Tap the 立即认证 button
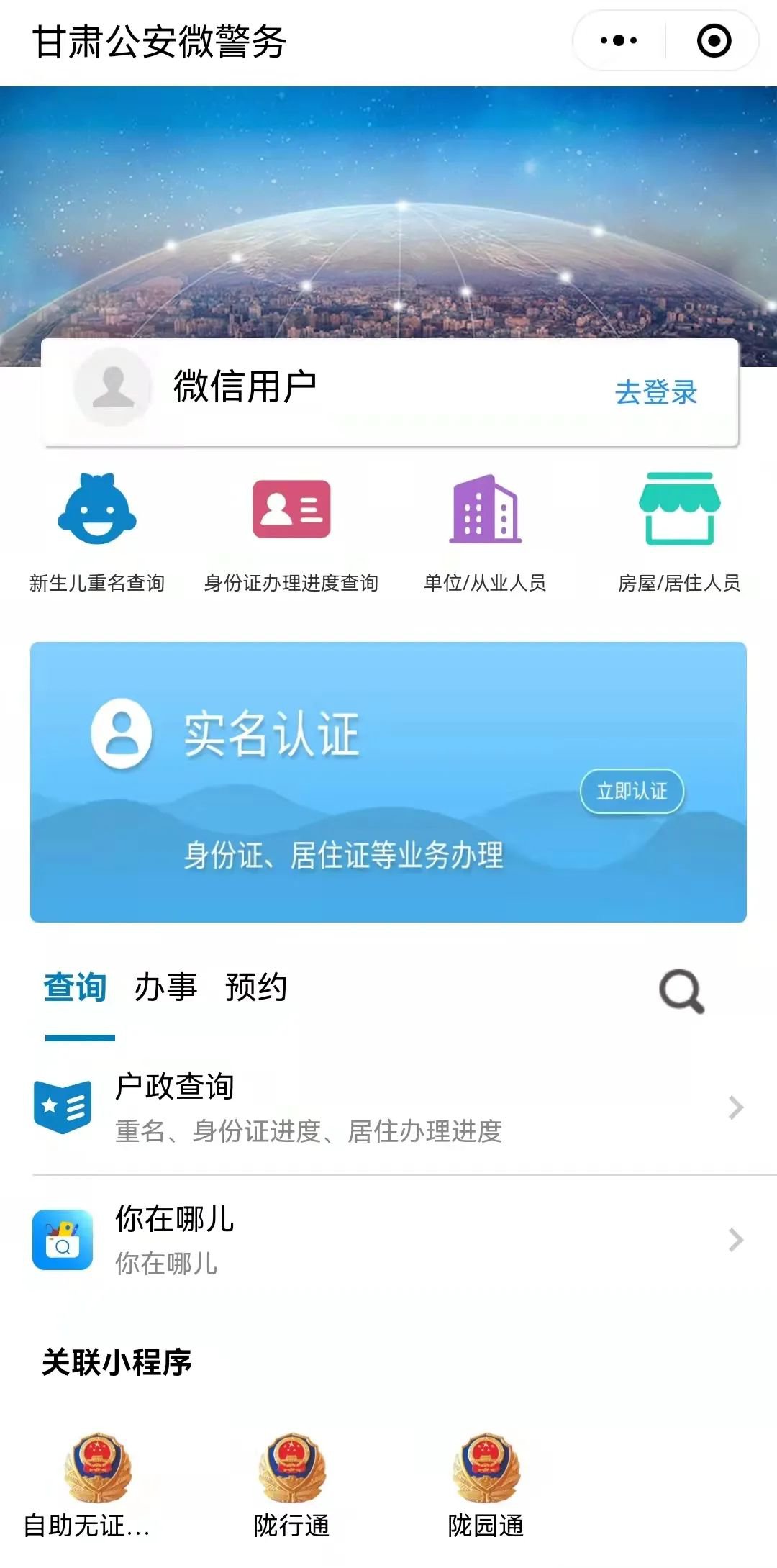This screenshot has height=1568, width=777. (x=632, y=792)
